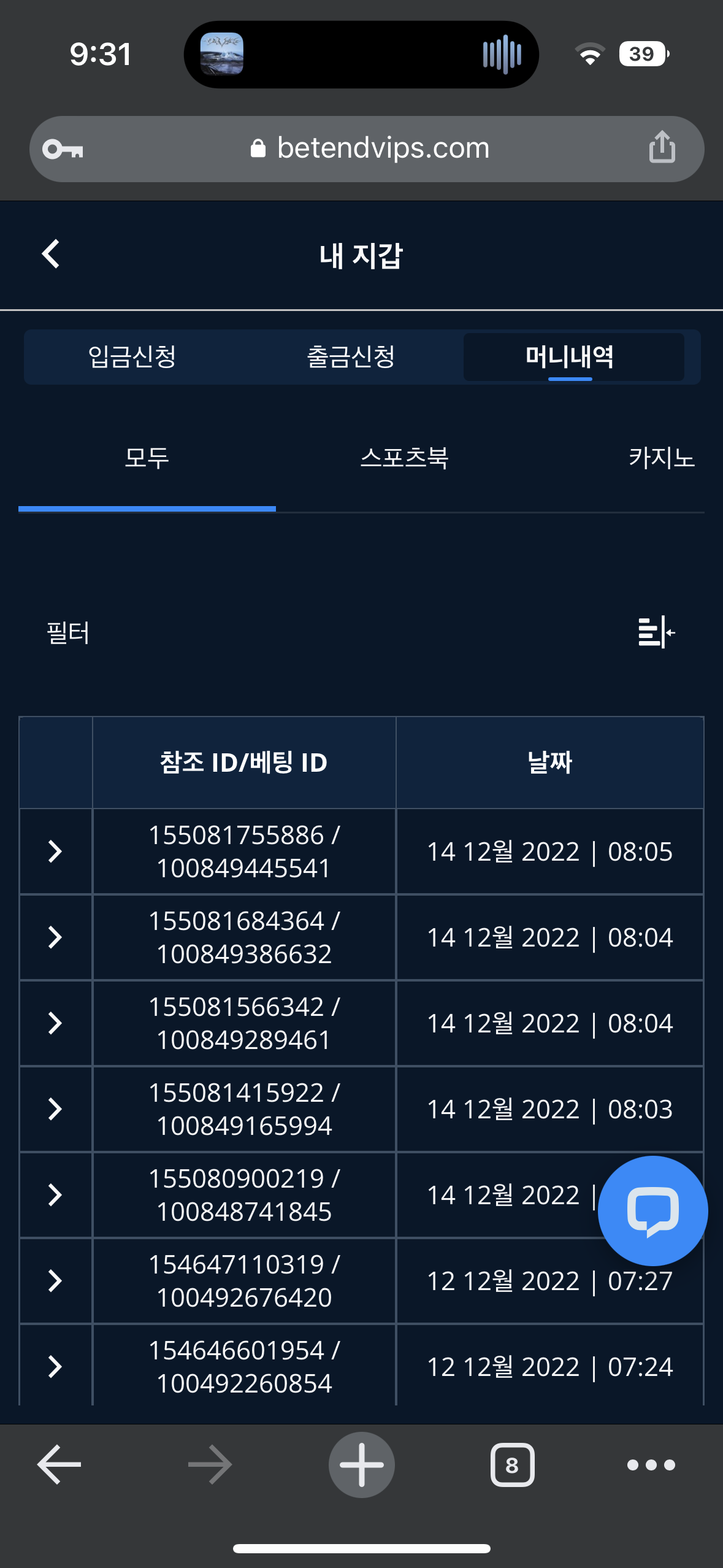This screenshot has height=1568, width=723.
Task: Select the 머니내역 tab
Action: coord(570,357)
